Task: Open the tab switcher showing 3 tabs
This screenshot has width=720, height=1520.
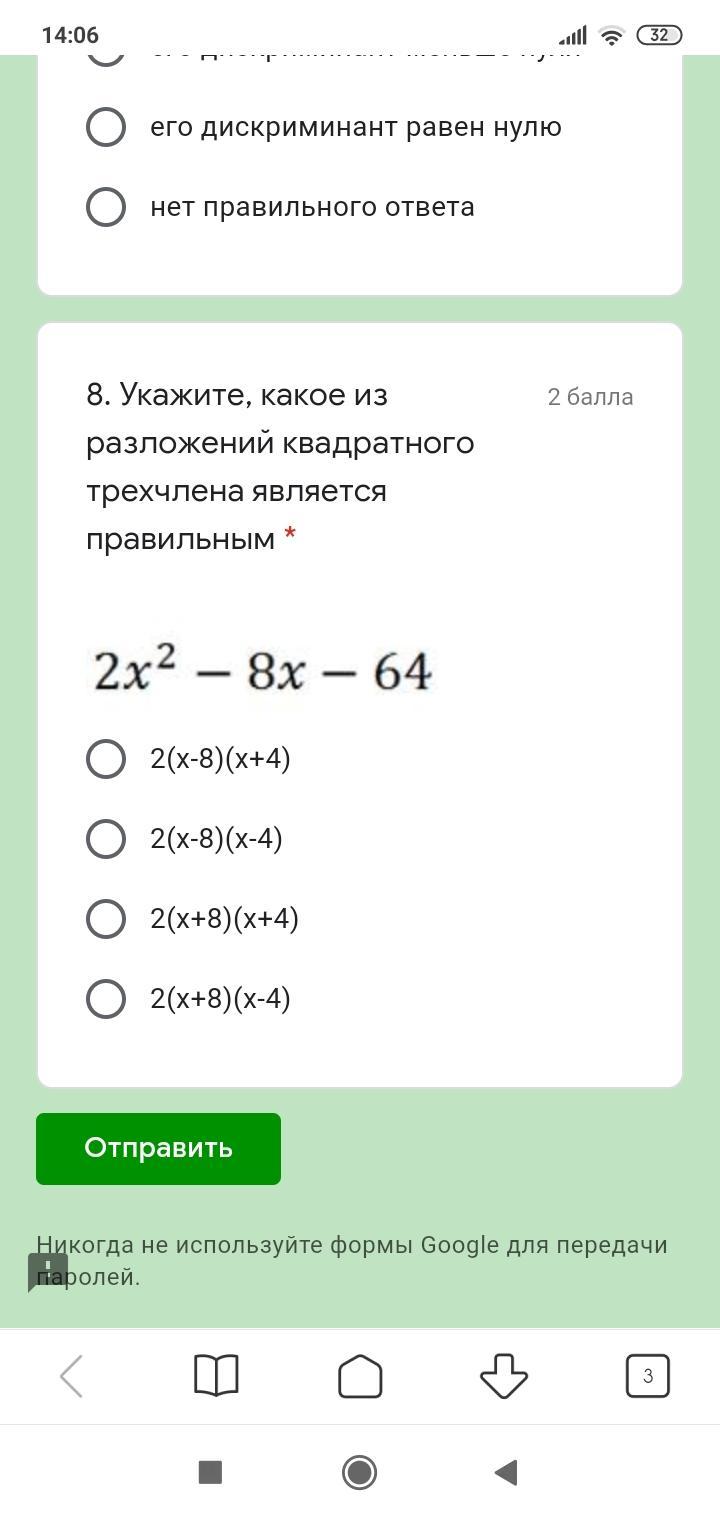Action: pos(648,1376)
